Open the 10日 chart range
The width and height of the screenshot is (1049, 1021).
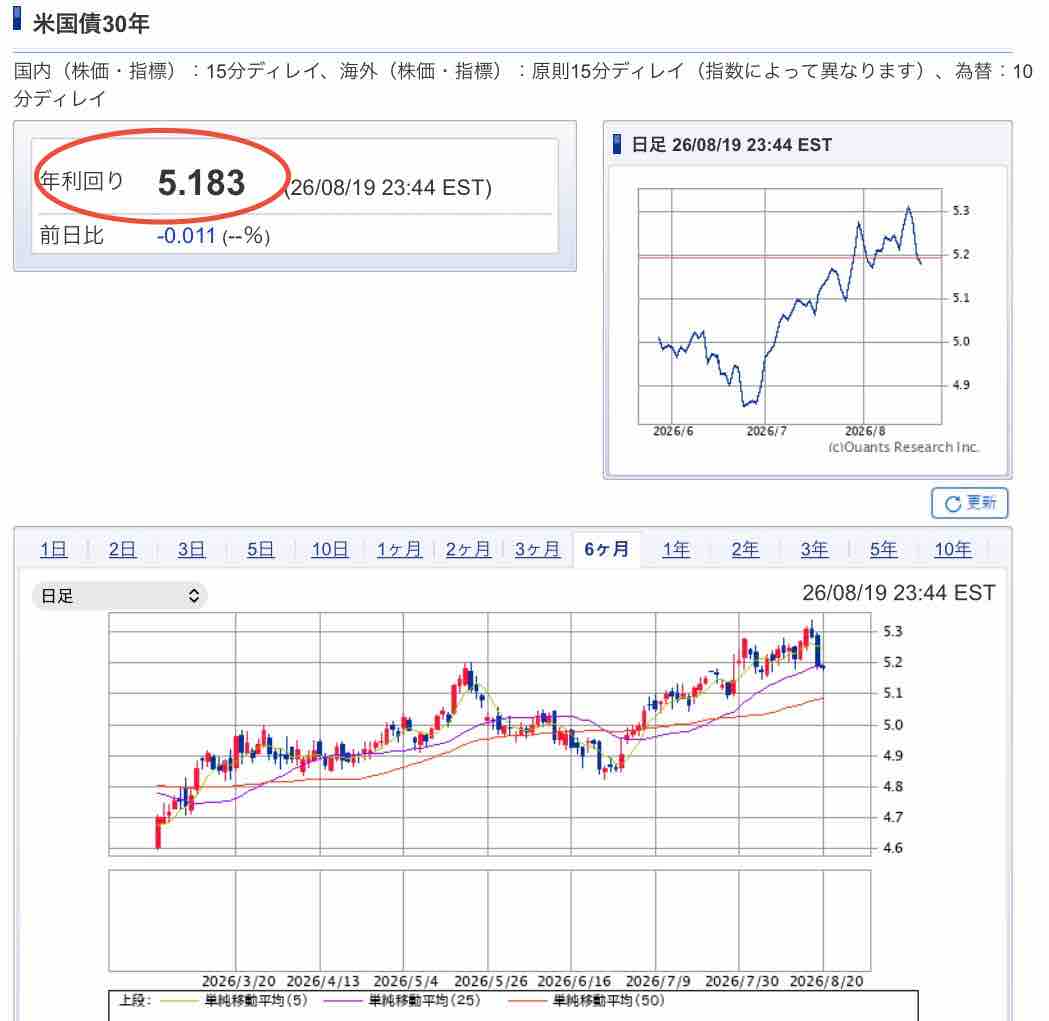(x=330, y=549)
